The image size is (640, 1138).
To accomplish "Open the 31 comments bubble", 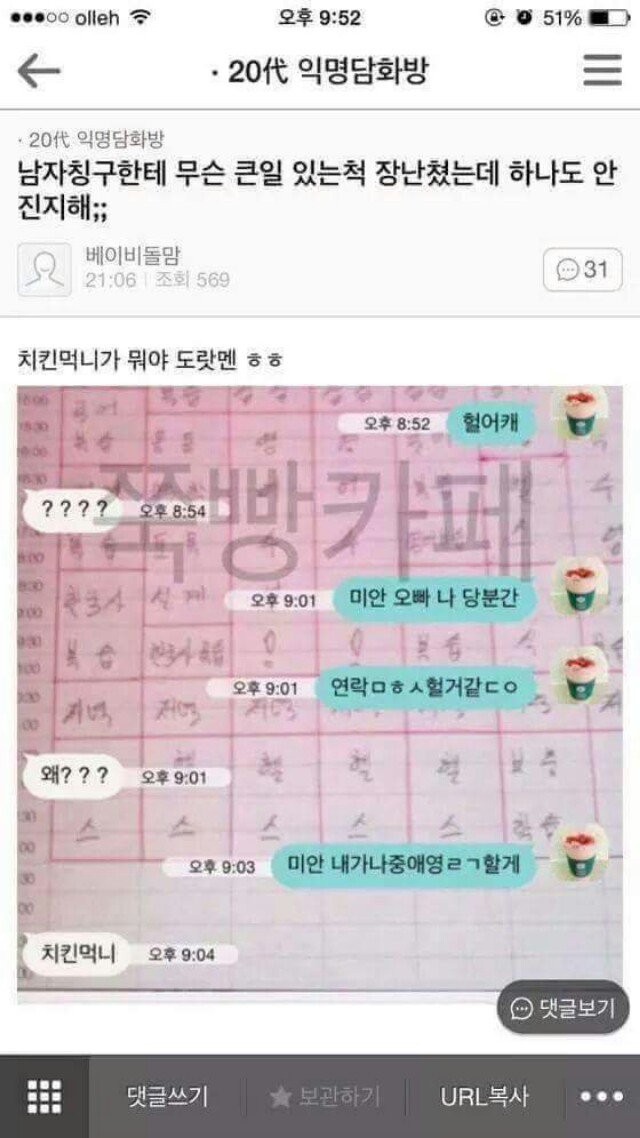I will [582, 269].
